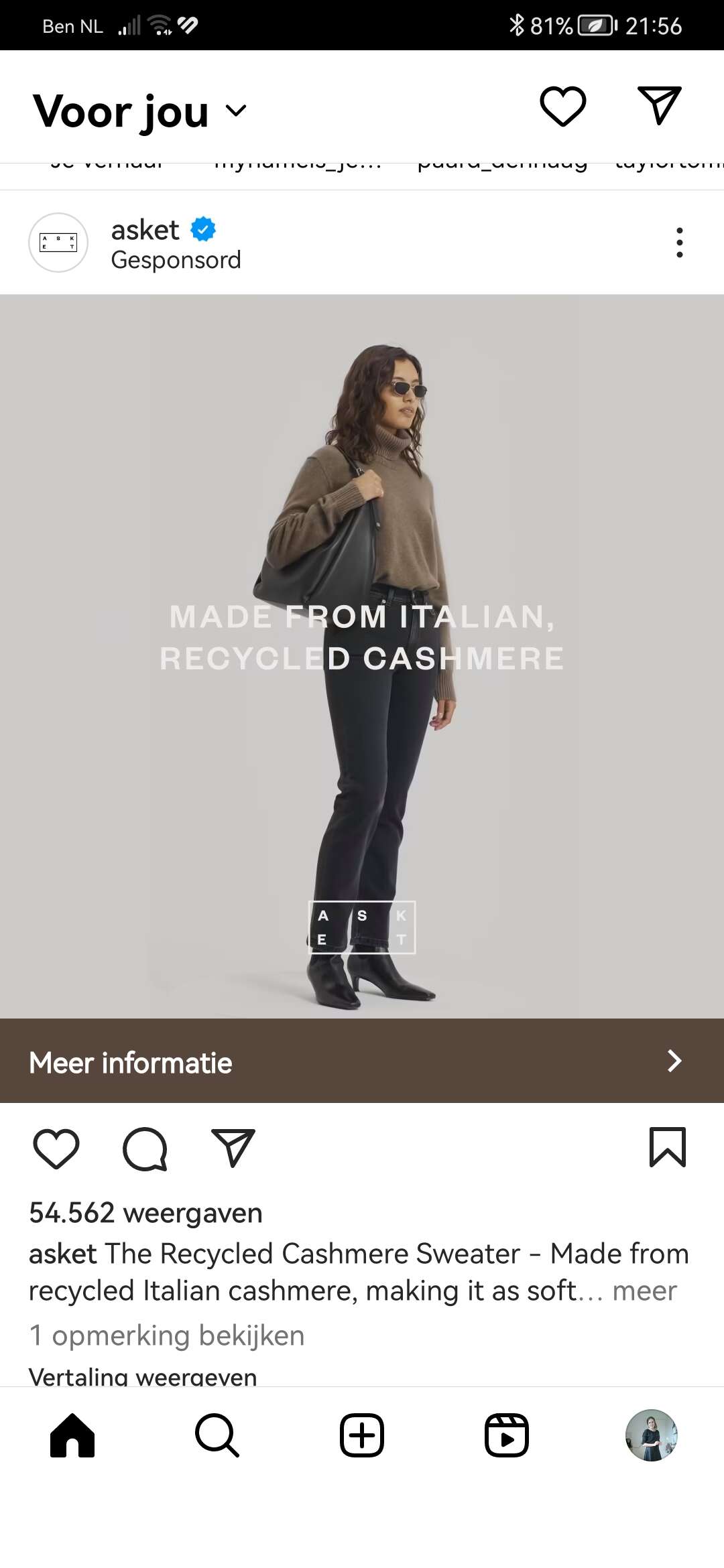Image resolution: width=724 pixels, height=1568 pixels.
Task: Open the three-dot menu on asket's post
Action: tap(680, 243)
